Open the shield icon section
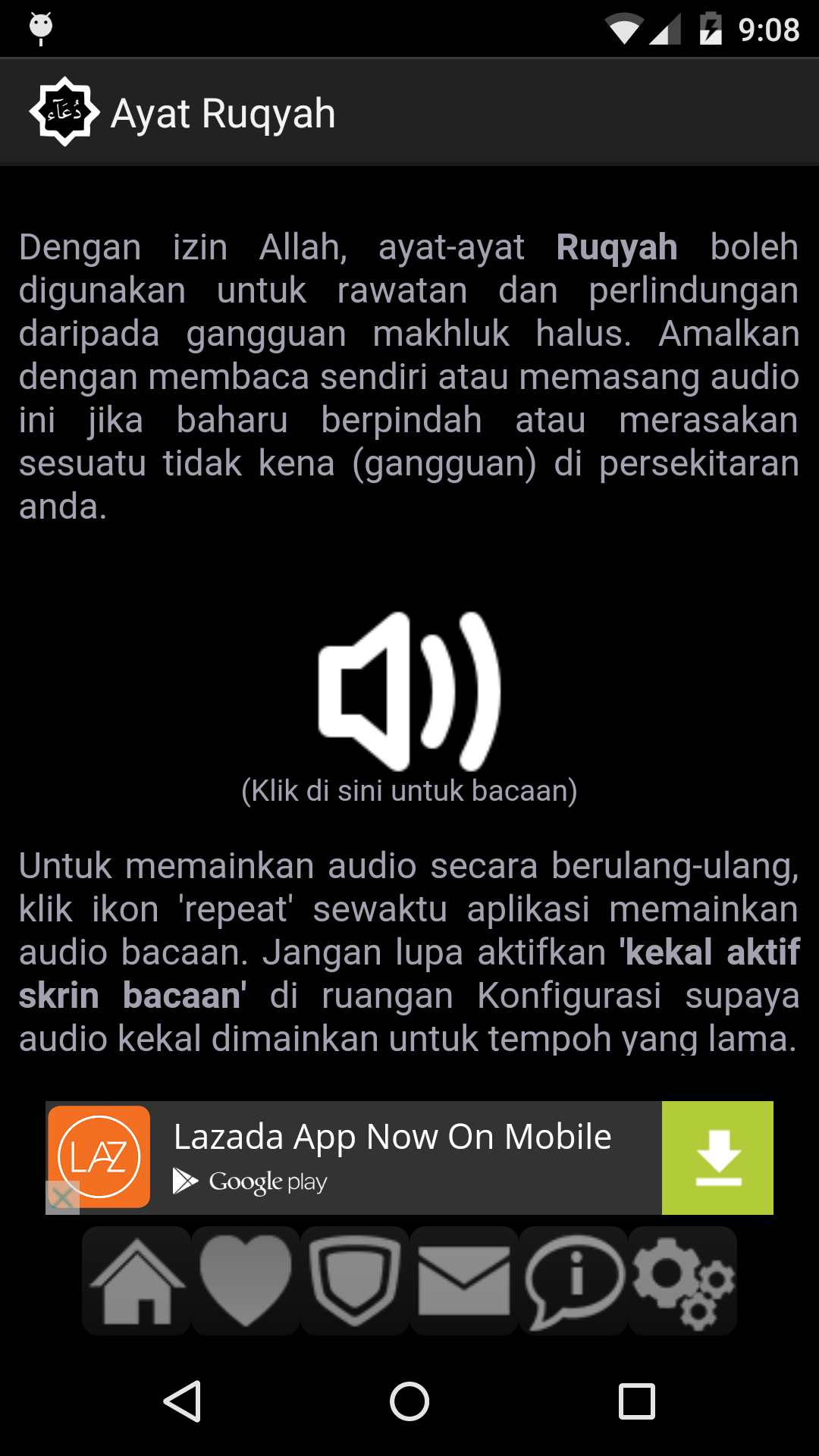The width and height of the screenshot is (819, 1456). (355, 1281)
